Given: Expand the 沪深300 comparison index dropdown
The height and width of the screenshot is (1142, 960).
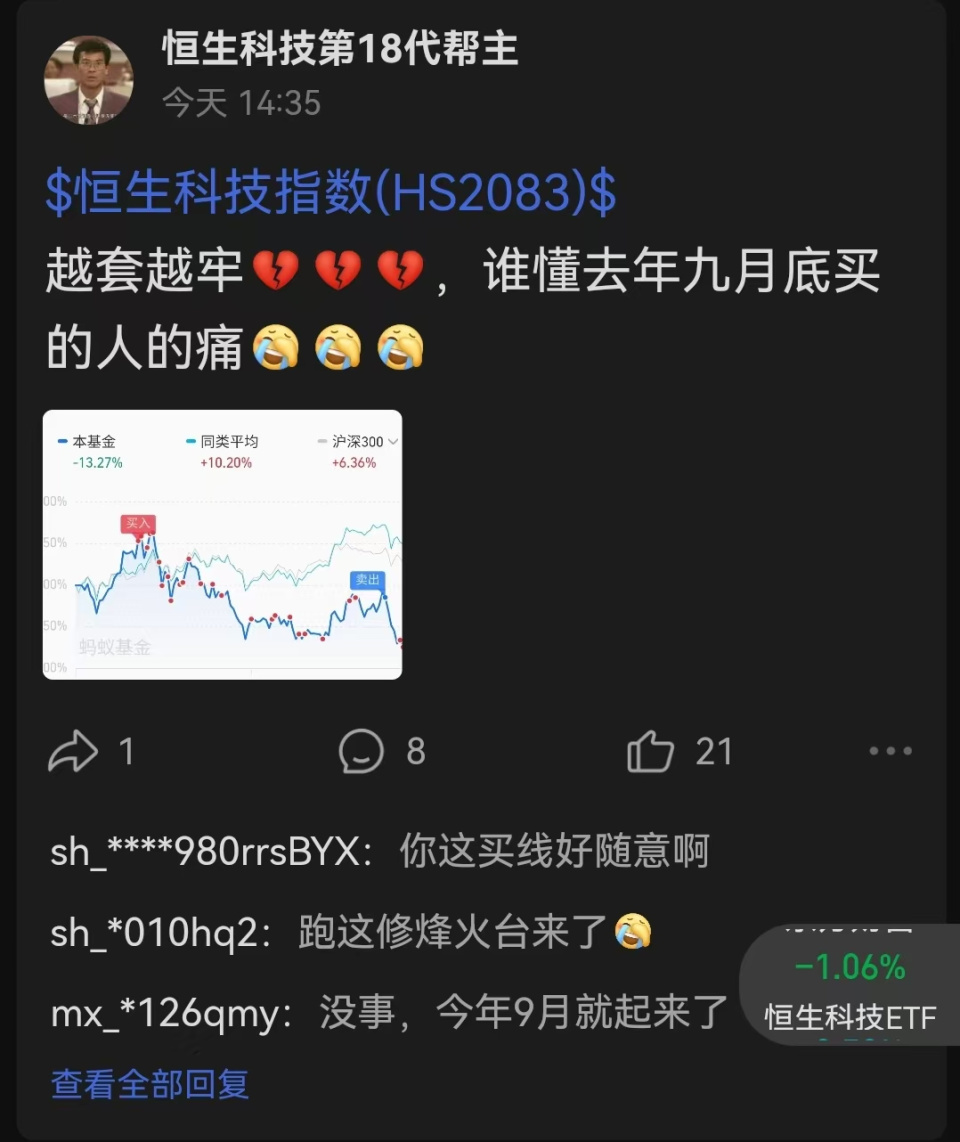Looking at the screenshot, I should point(391,441).
